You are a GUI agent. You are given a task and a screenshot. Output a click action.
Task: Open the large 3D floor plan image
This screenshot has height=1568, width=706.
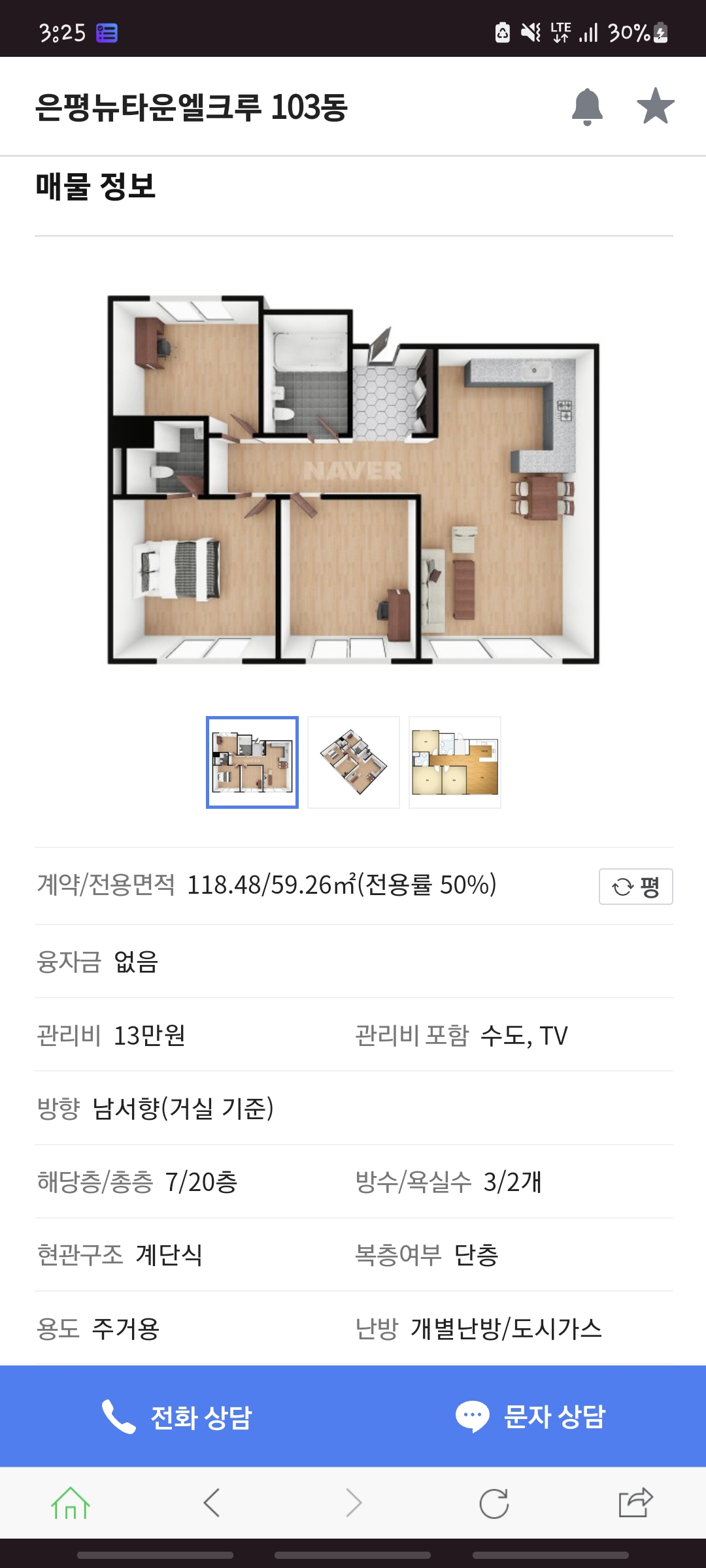coord(353,480)
